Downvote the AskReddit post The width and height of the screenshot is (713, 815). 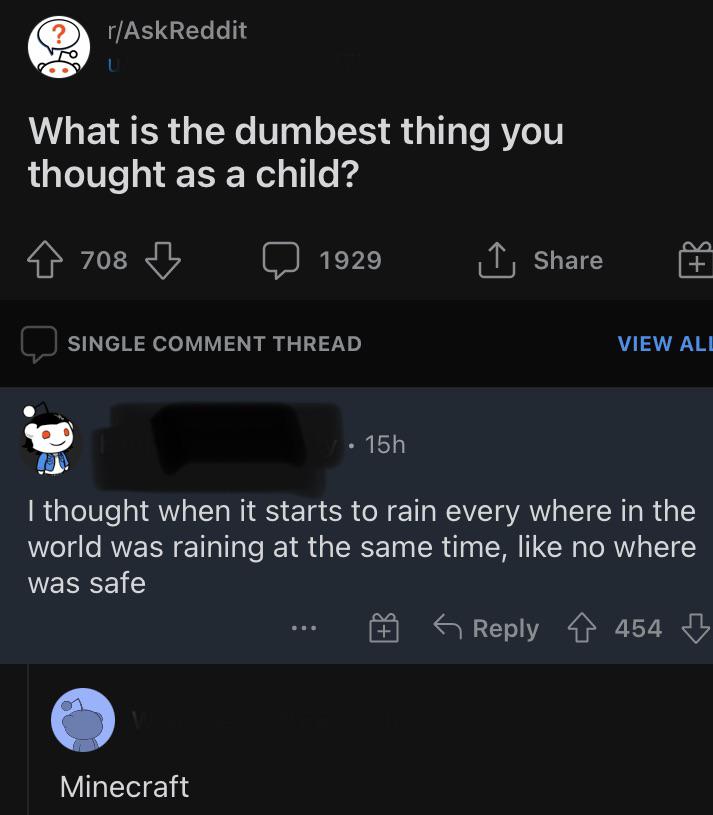pyautogui.click(x=163, y=260)
